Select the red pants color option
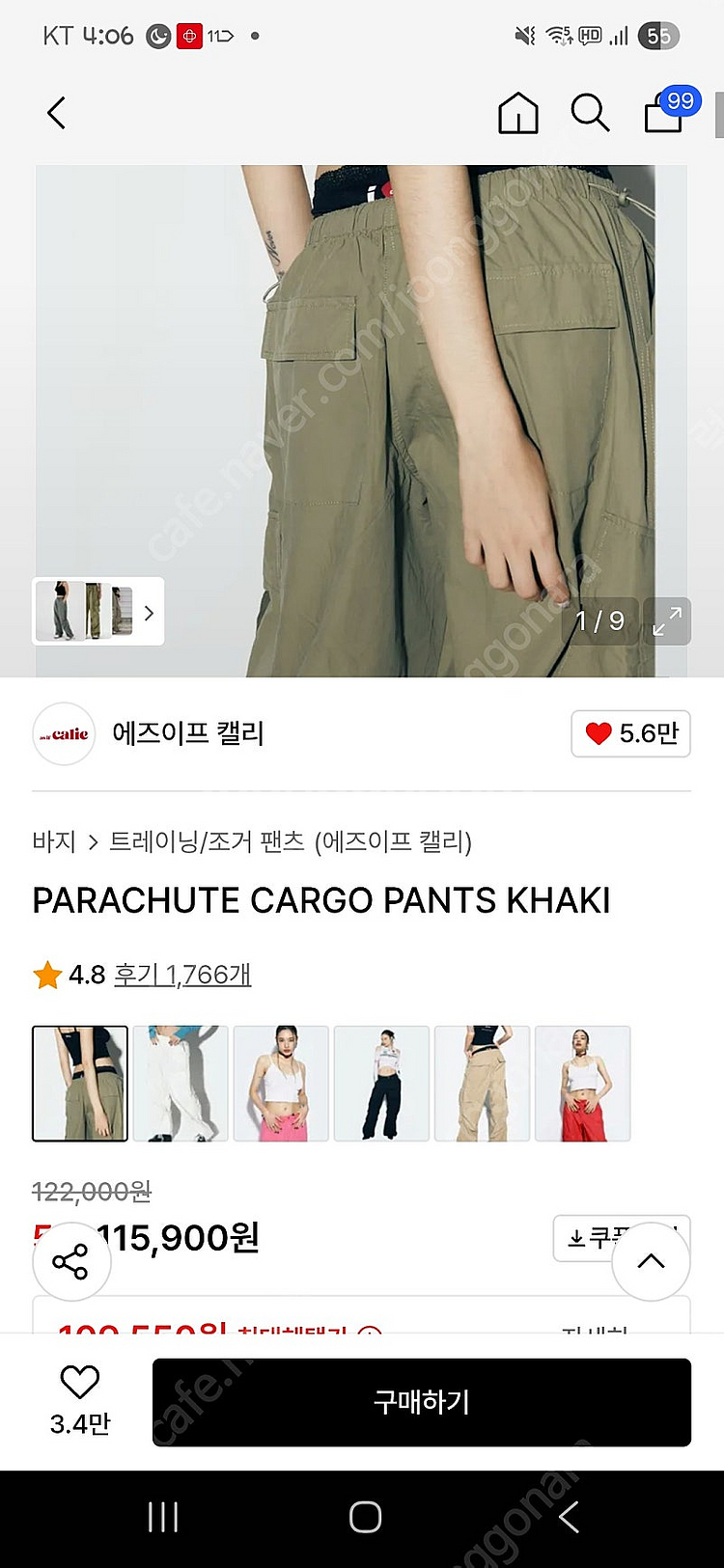Viewport: 724px width, 1568px height. 582,1084
